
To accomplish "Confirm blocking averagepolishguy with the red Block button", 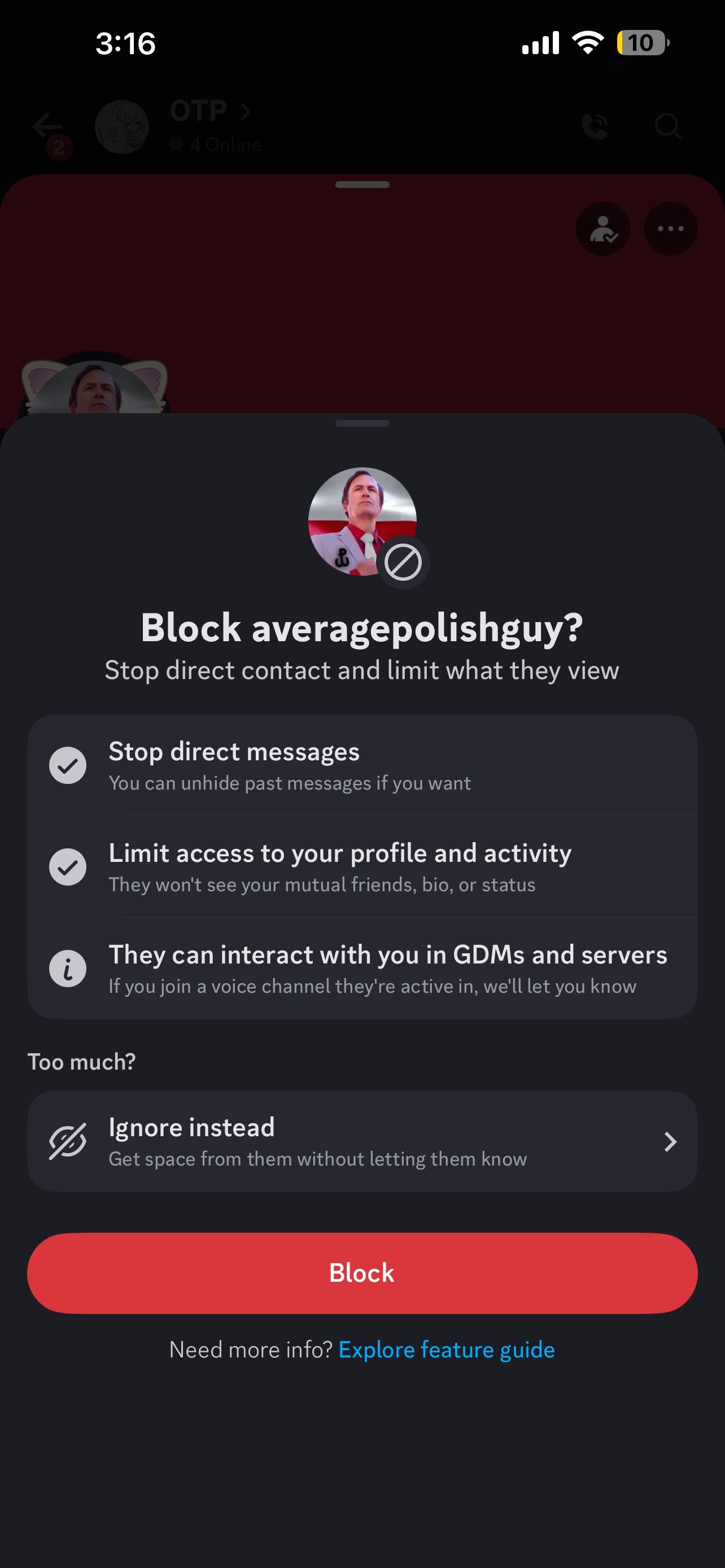I will pos(362,1273).
